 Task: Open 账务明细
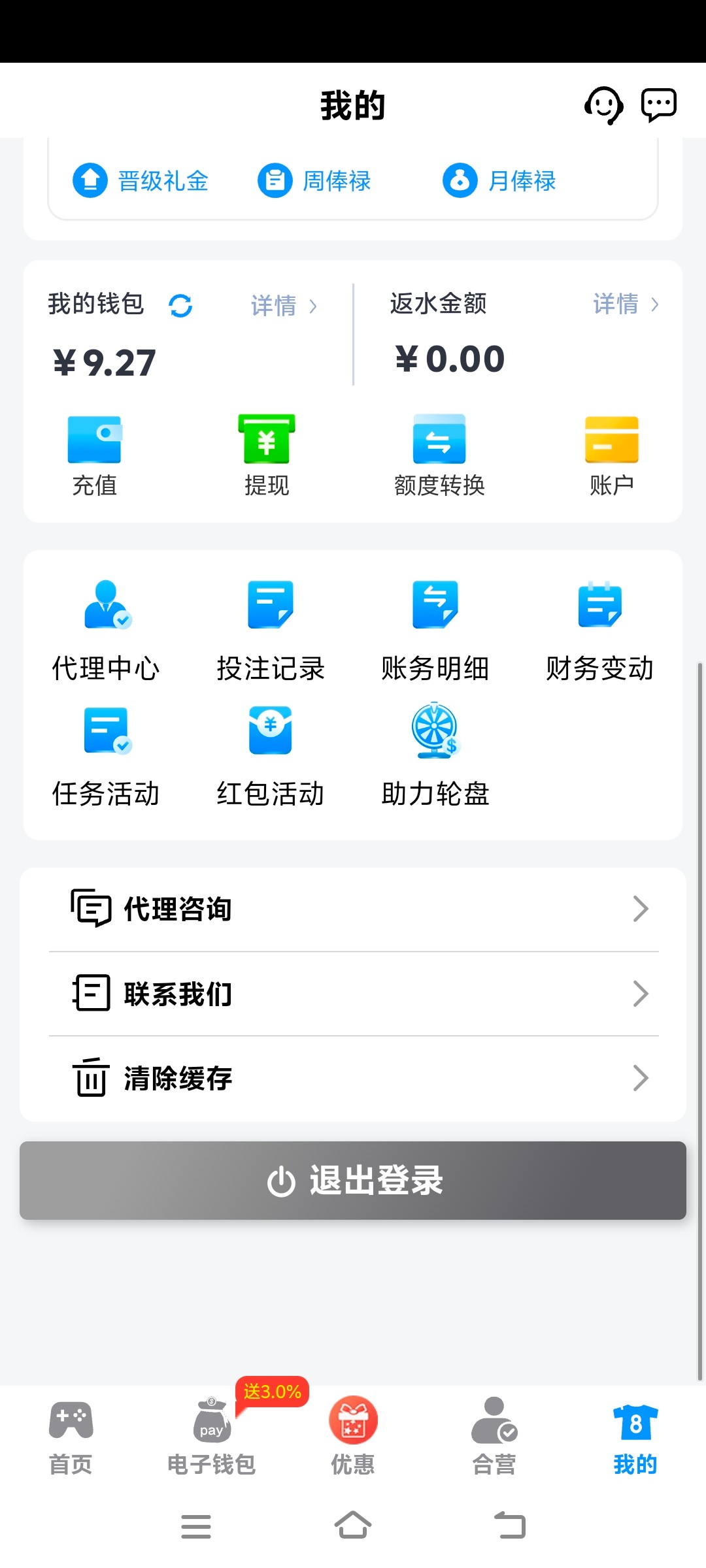point(435,630)
